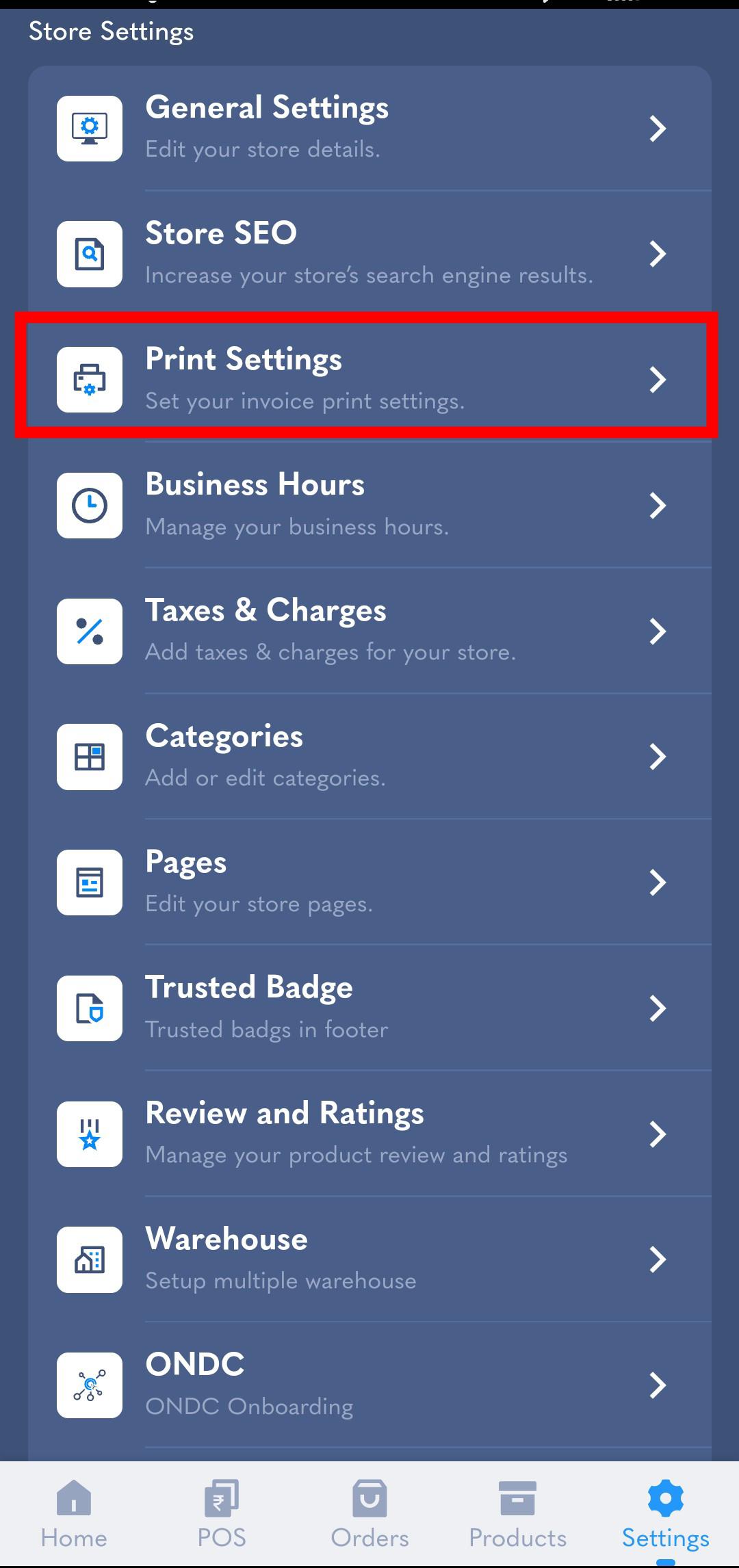Manage Business Hours

(x=369, y=505)
